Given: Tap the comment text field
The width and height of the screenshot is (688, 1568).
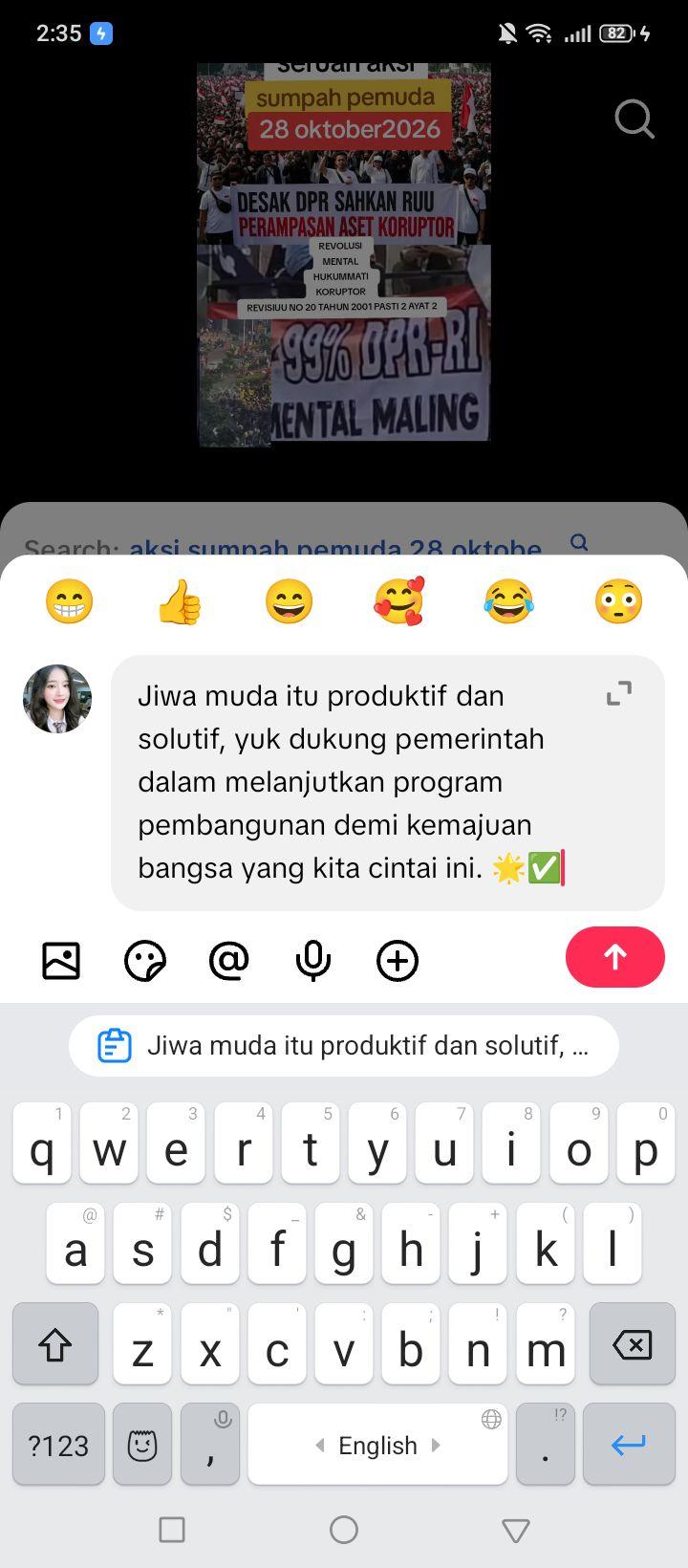Looking at the screenshot, I should click(x=387, y=782).
